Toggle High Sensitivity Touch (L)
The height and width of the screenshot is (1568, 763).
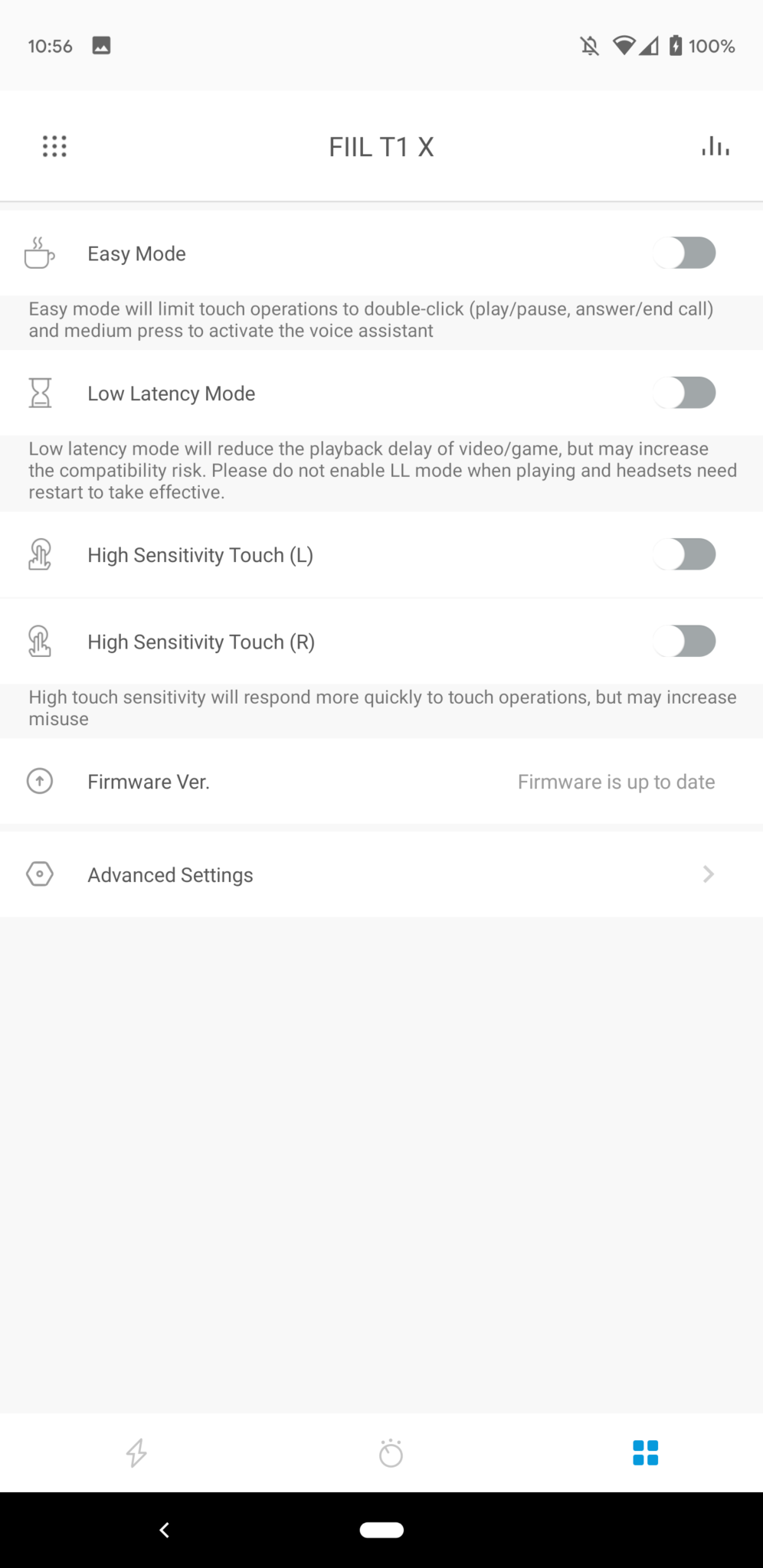[x=684, y=555]
